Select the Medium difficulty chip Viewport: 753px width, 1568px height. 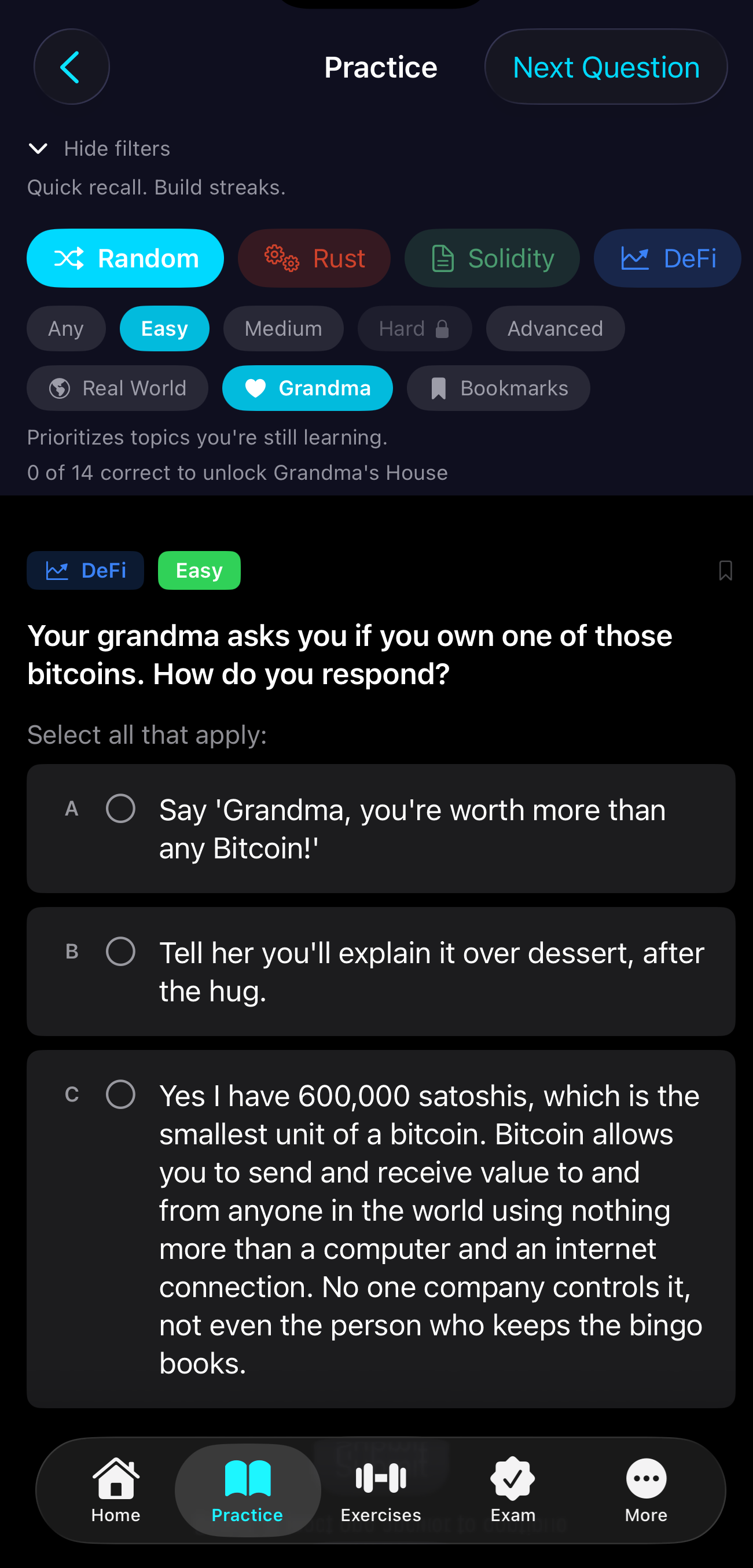(x=283, y=328)
